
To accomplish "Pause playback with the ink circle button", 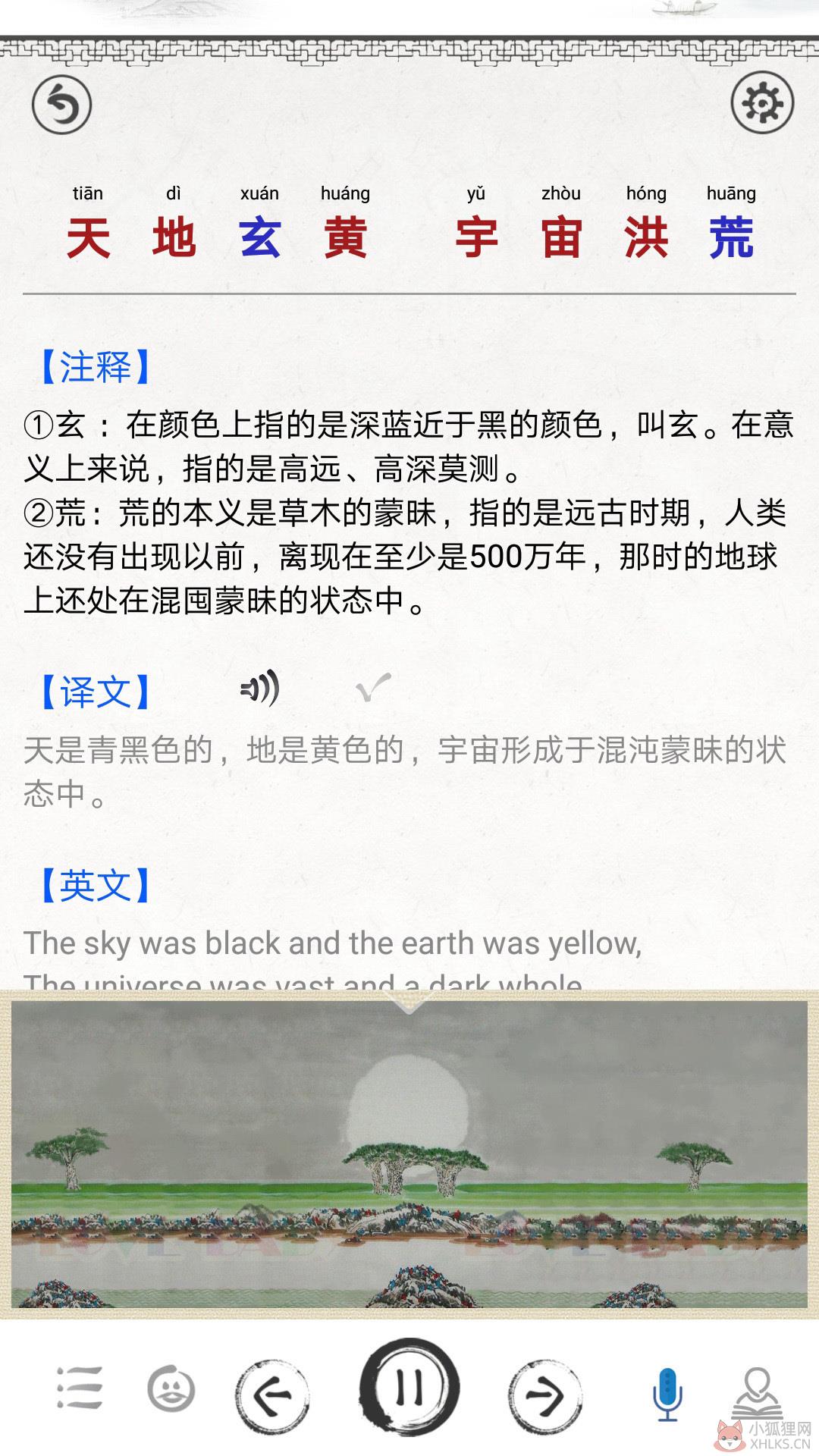I will tap(409, 1387).
